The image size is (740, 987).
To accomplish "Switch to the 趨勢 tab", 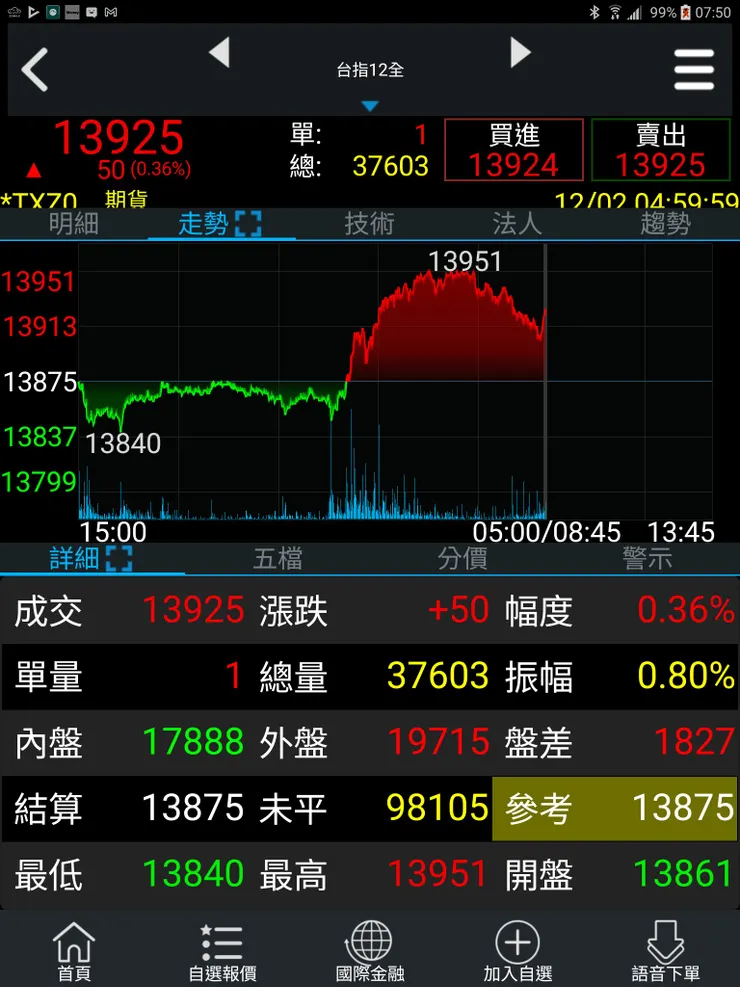I will click(x=665, y=224).
